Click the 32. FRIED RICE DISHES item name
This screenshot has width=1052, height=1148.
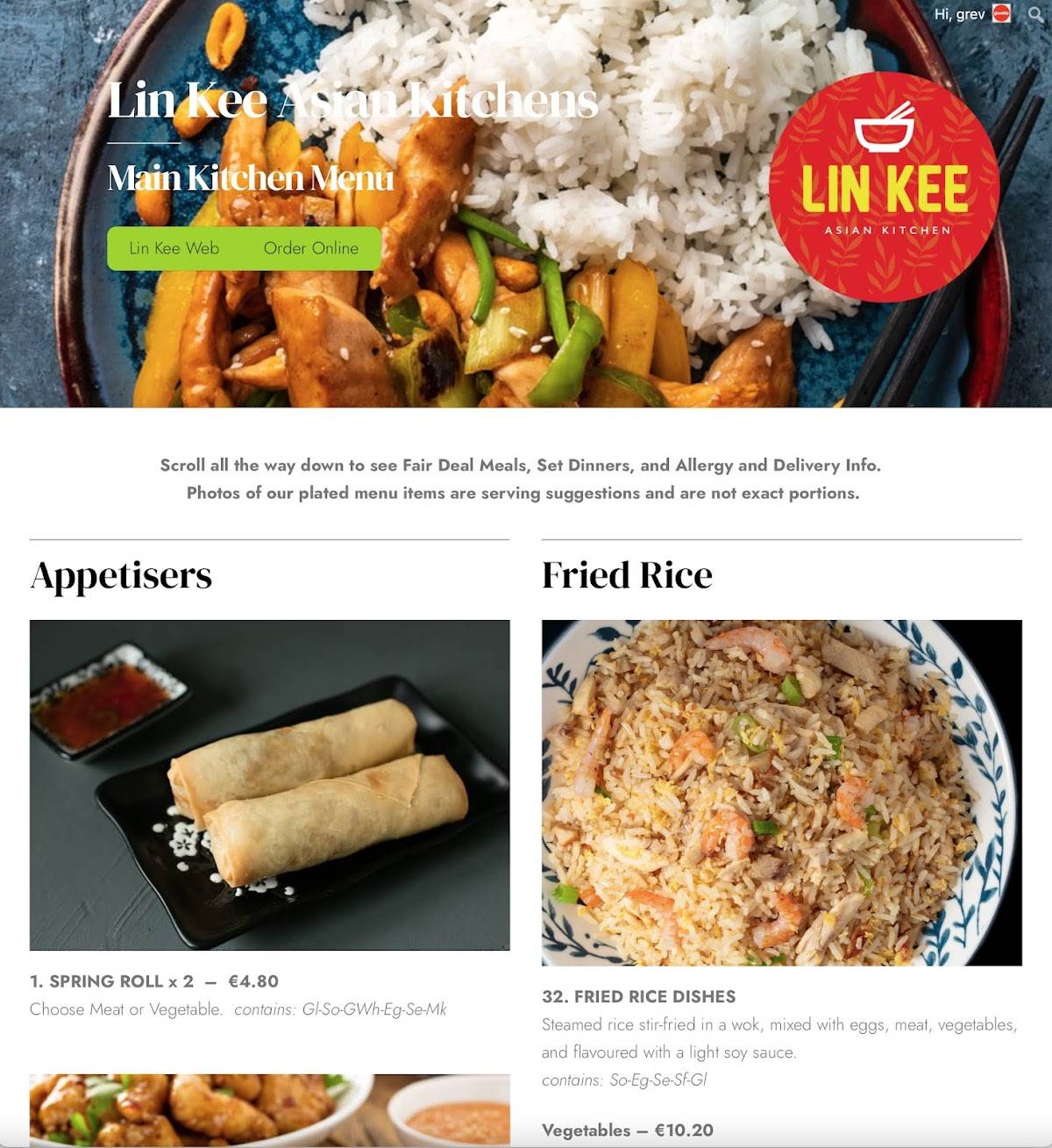640,996
